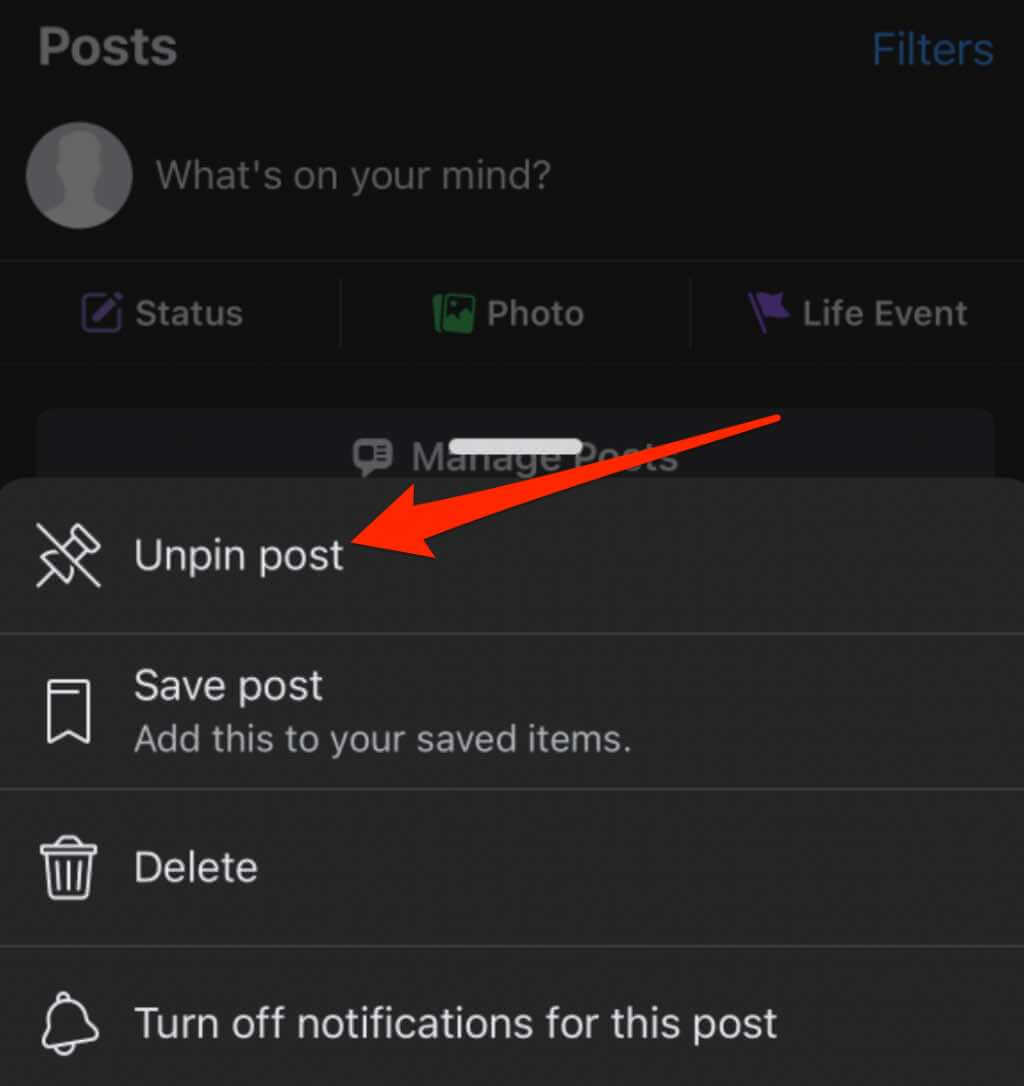Turn off notifications for this post

(455, 1023)
